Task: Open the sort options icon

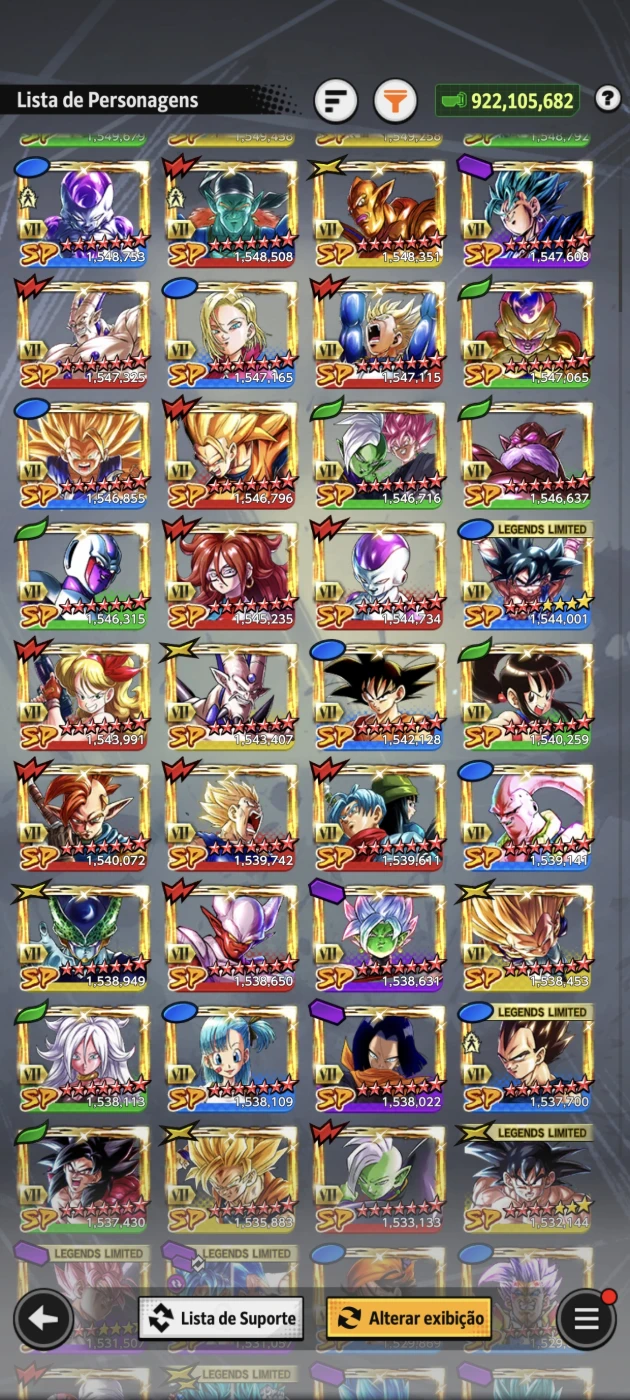Action: [x=336, y=101]
